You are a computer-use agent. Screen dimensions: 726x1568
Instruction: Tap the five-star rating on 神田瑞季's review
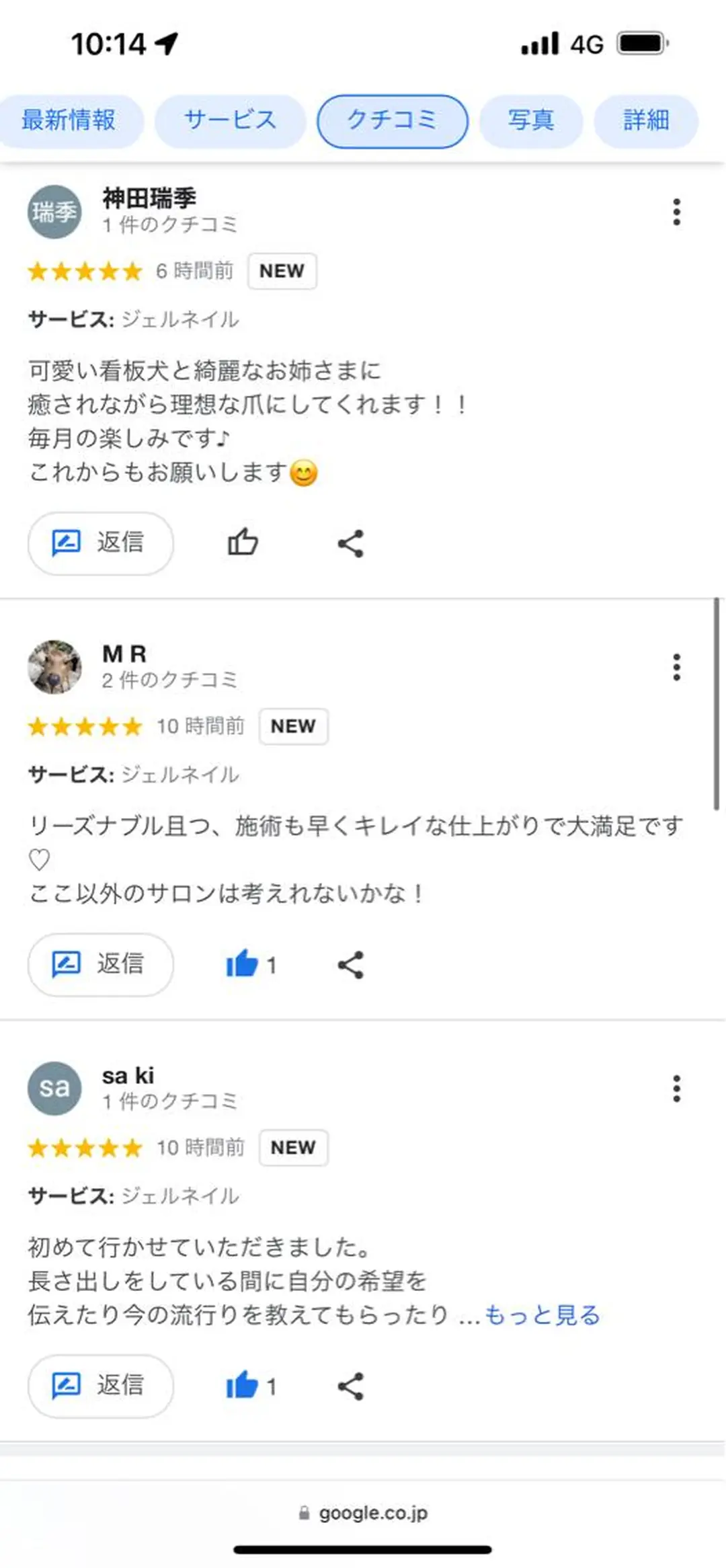pyautogui.click(x=84, y=271)
